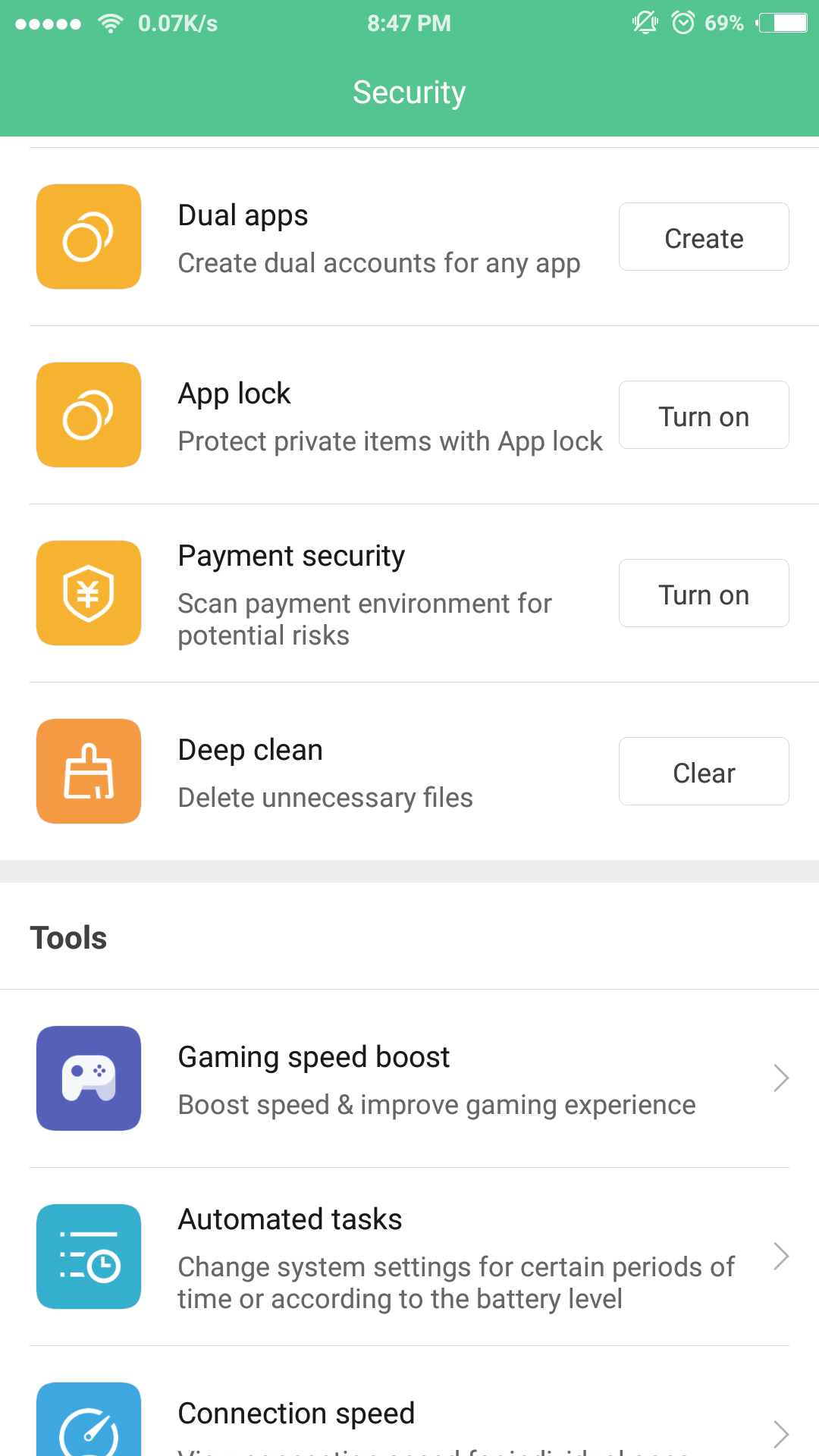Tap Create button for Dual apps
The height and width of the screenshot is (1456, 819).
(704, 237)
